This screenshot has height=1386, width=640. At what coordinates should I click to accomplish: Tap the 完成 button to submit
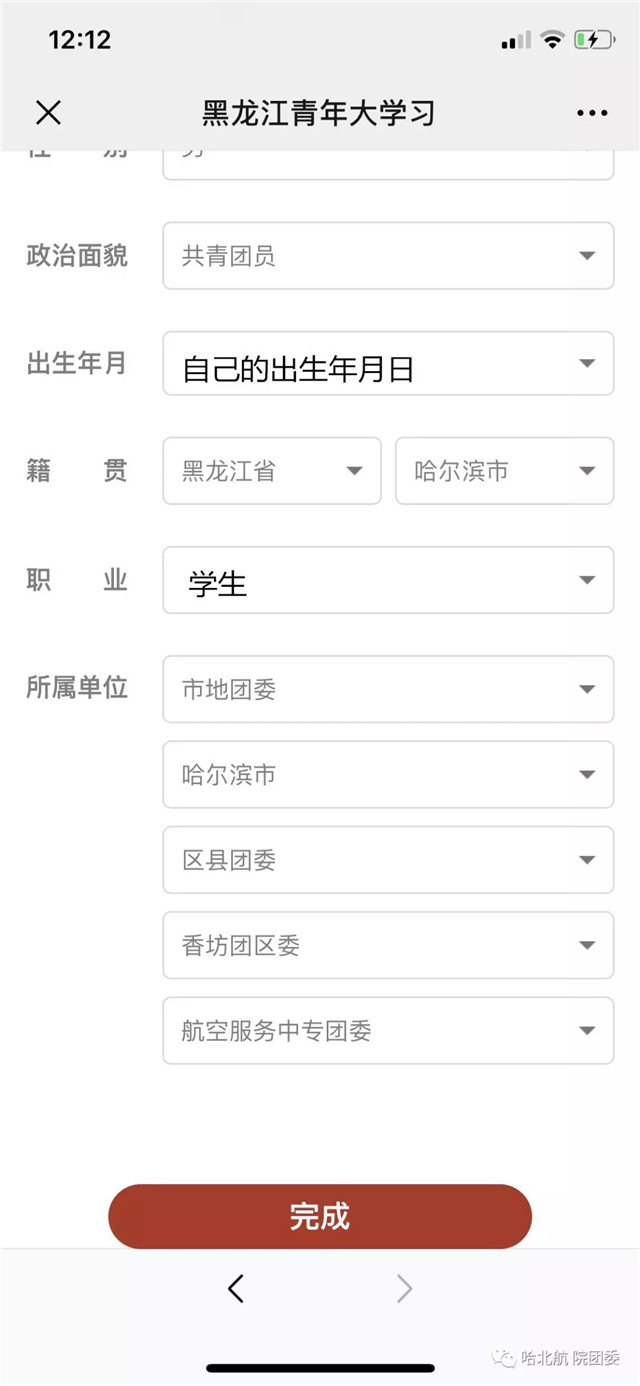pos(320,1217)
